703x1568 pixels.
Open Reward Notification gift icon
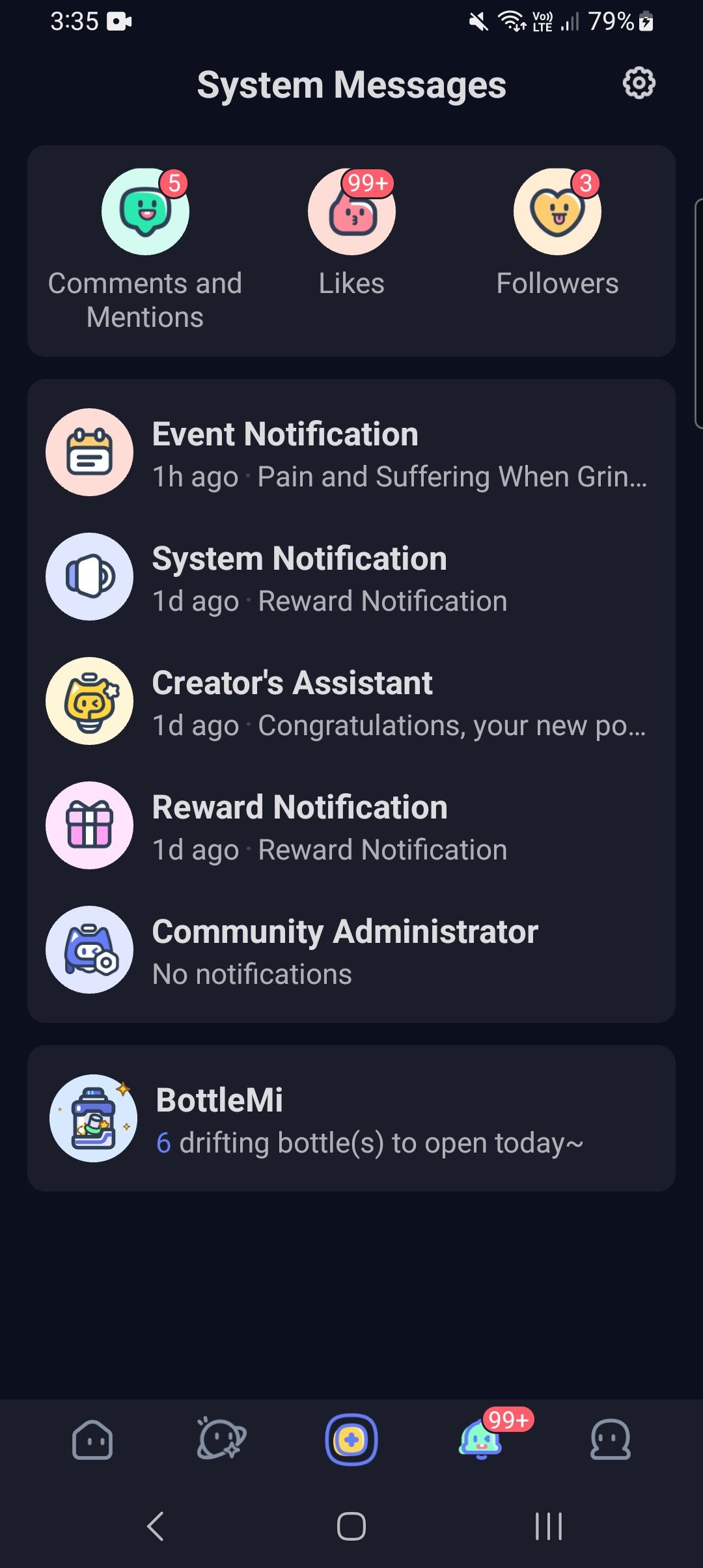click(x=89, y=826)
